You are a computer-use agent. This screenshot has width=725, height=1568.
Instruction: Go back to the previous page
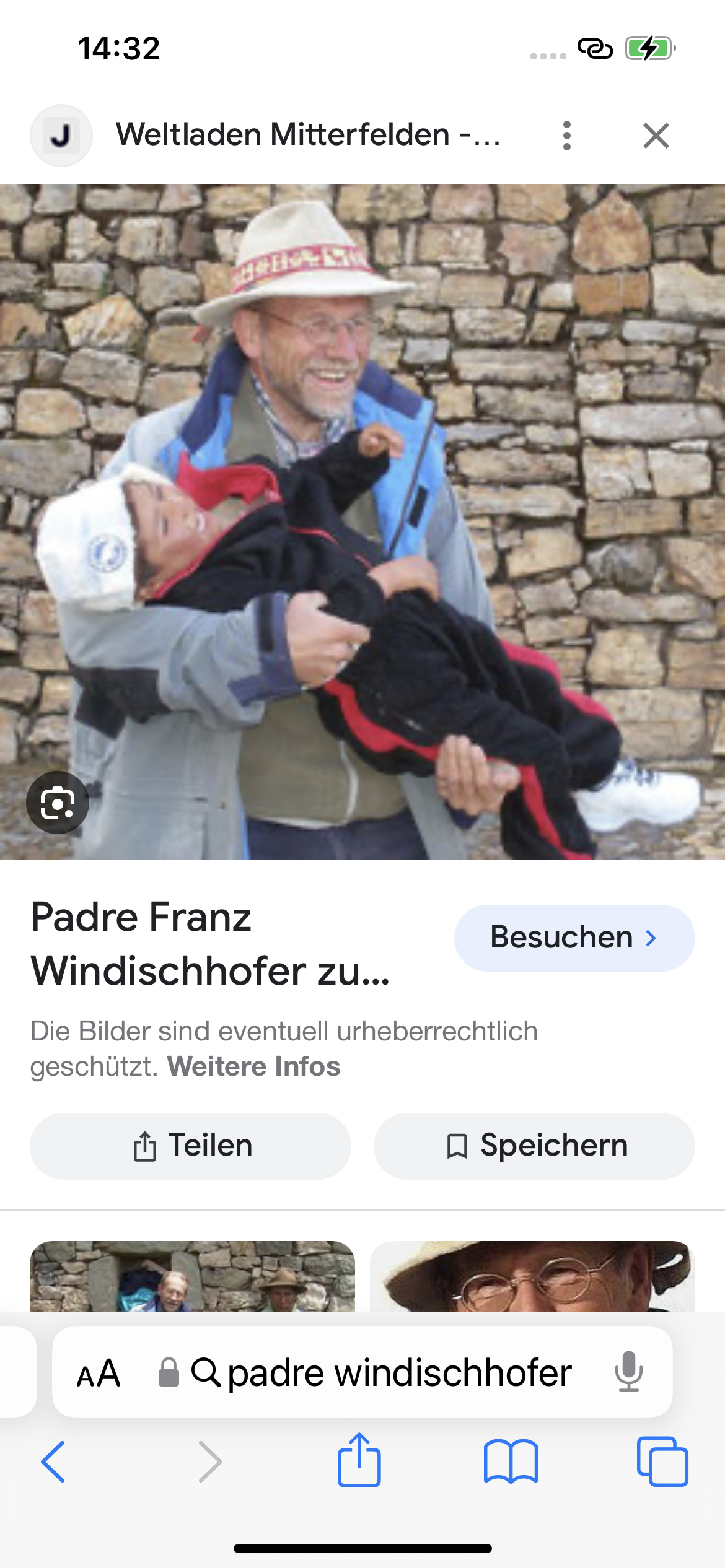tap(53, 1461)
